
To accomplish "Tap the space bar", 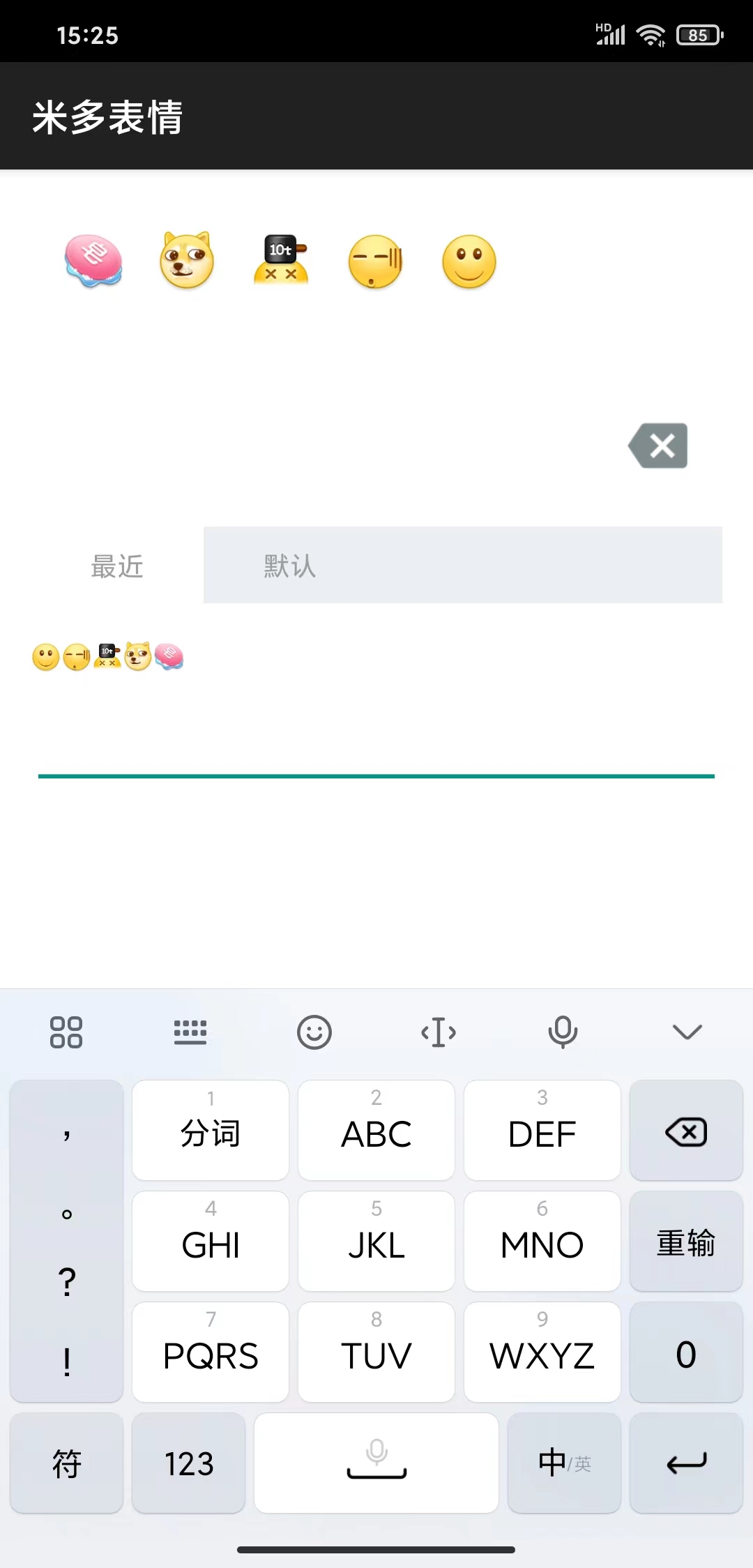I will point(376,1463).
